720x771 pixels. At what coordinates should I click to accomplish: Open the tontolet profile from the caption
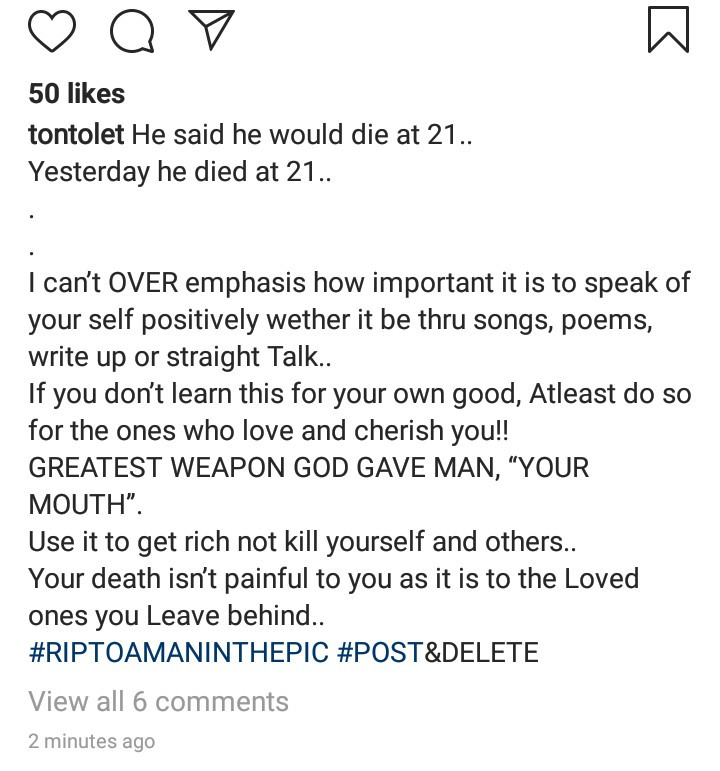(76, 135)
